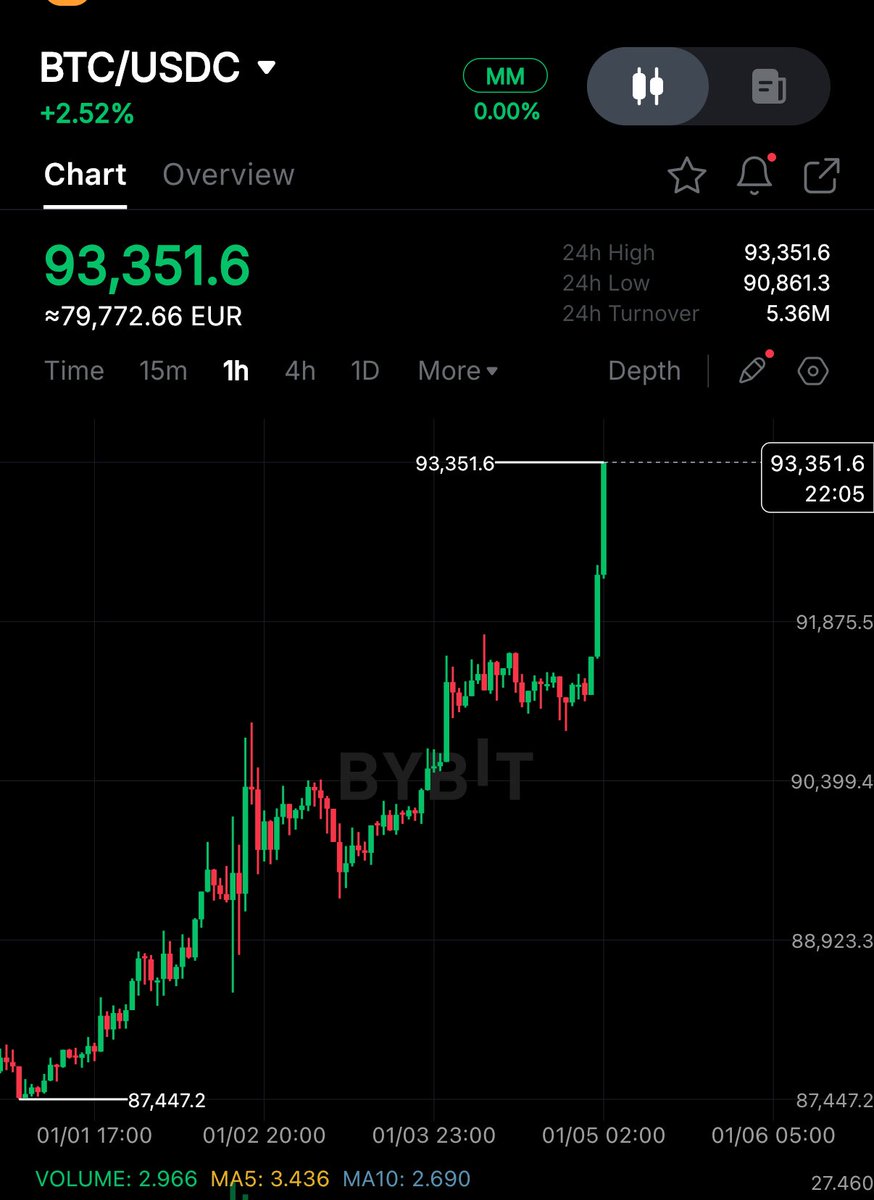Switch to 1D interval
The image size is (874, 1200).
click(365, 371)
